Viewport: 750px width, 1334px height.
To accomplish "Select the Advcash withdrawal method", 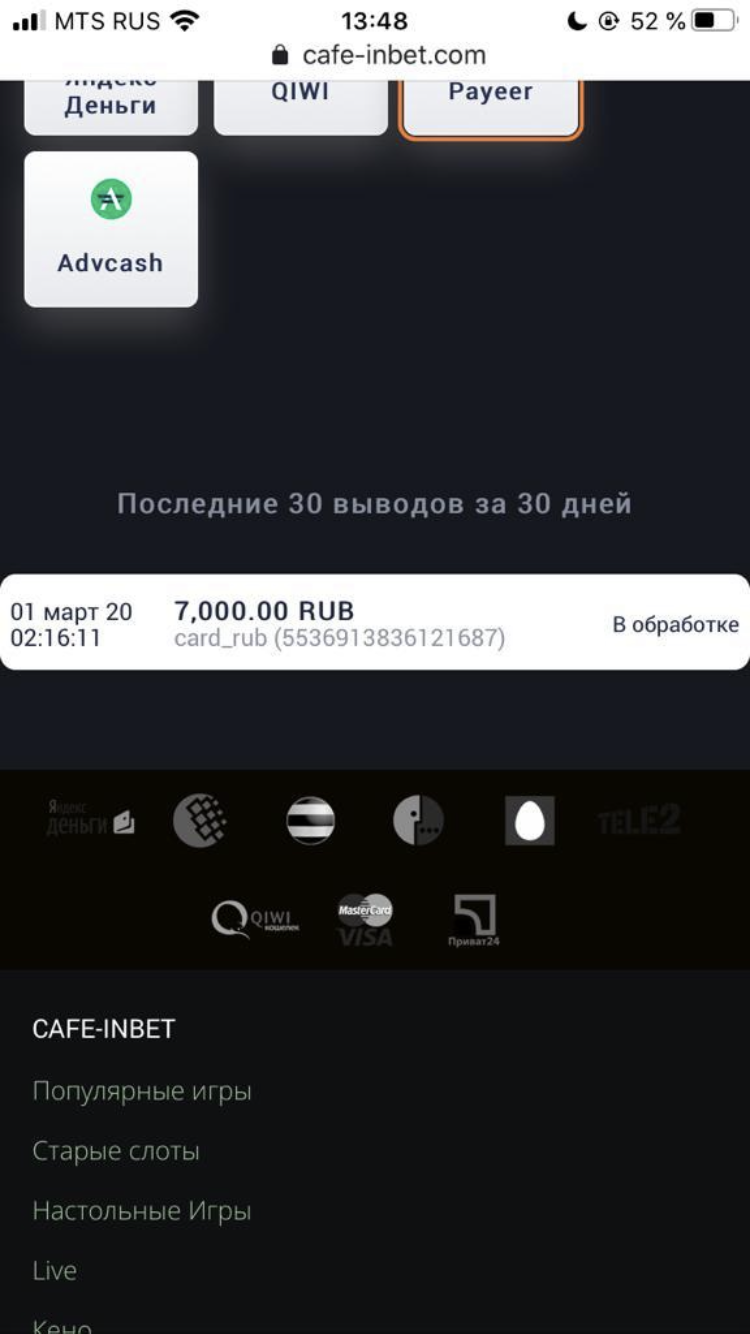I will tap(111, 229).
